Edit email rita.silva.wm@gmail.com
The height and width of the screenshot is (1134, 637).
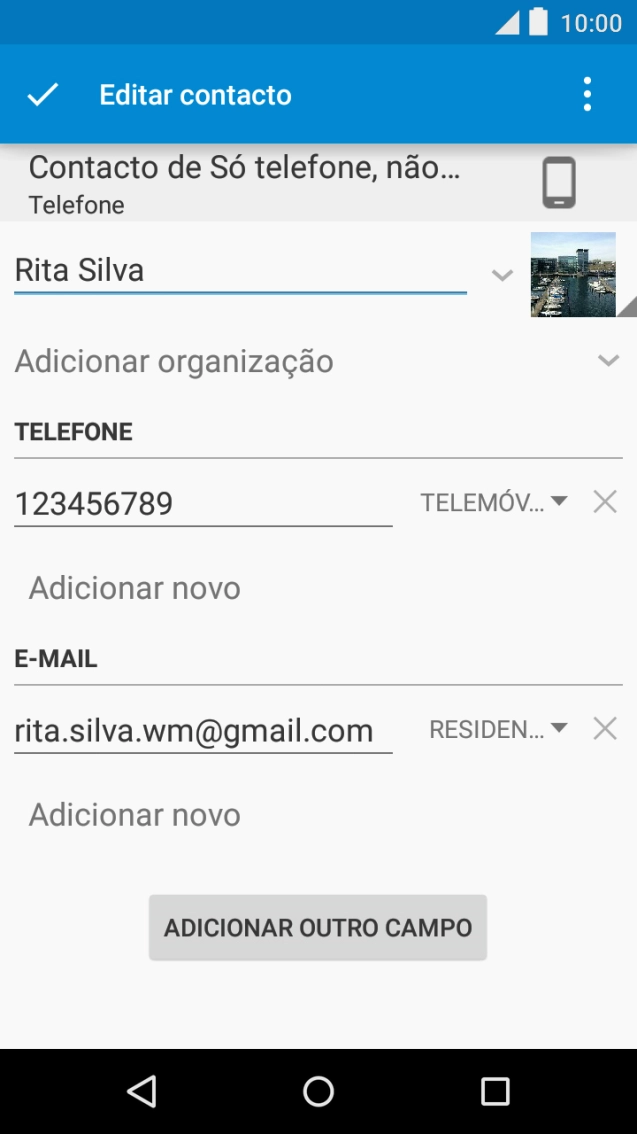pyautogui.click(x=203, y=730)
